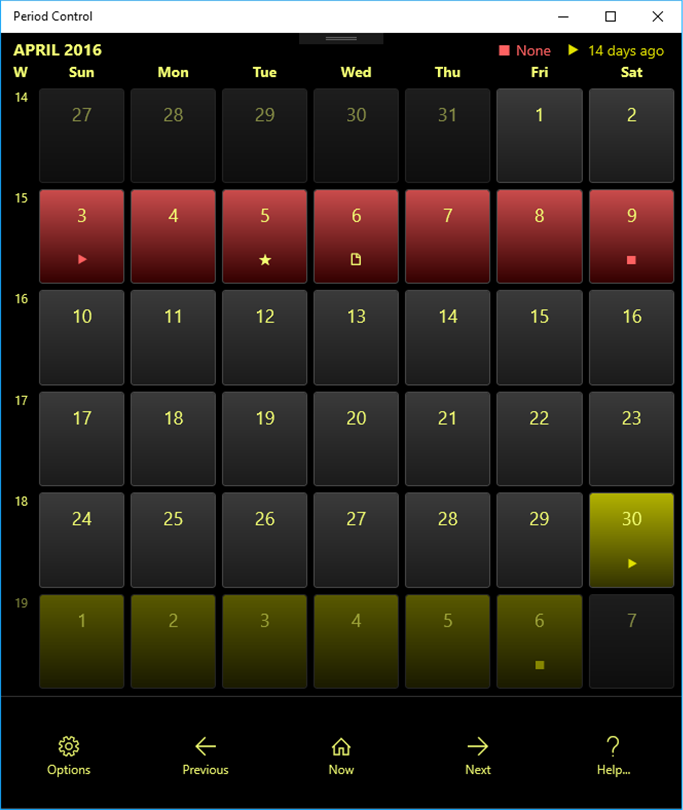The width and height of the screenshot is (683, 810).
Task: Open the Options settings
Action: point(68,755)
